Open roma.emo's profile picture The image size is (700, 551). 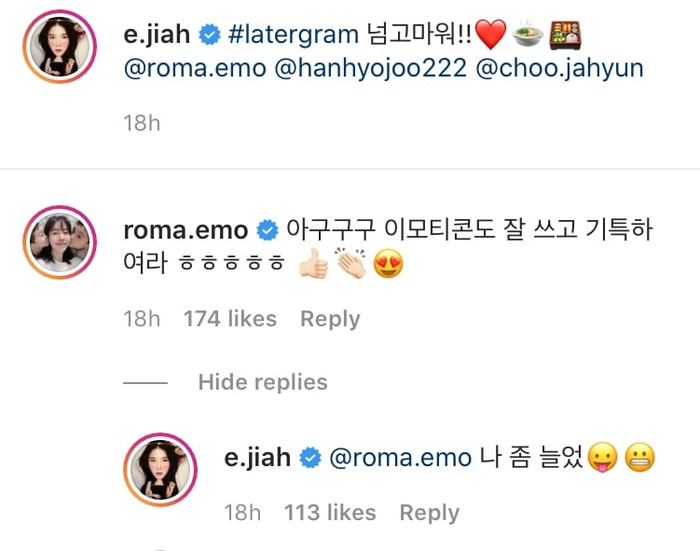58,242
